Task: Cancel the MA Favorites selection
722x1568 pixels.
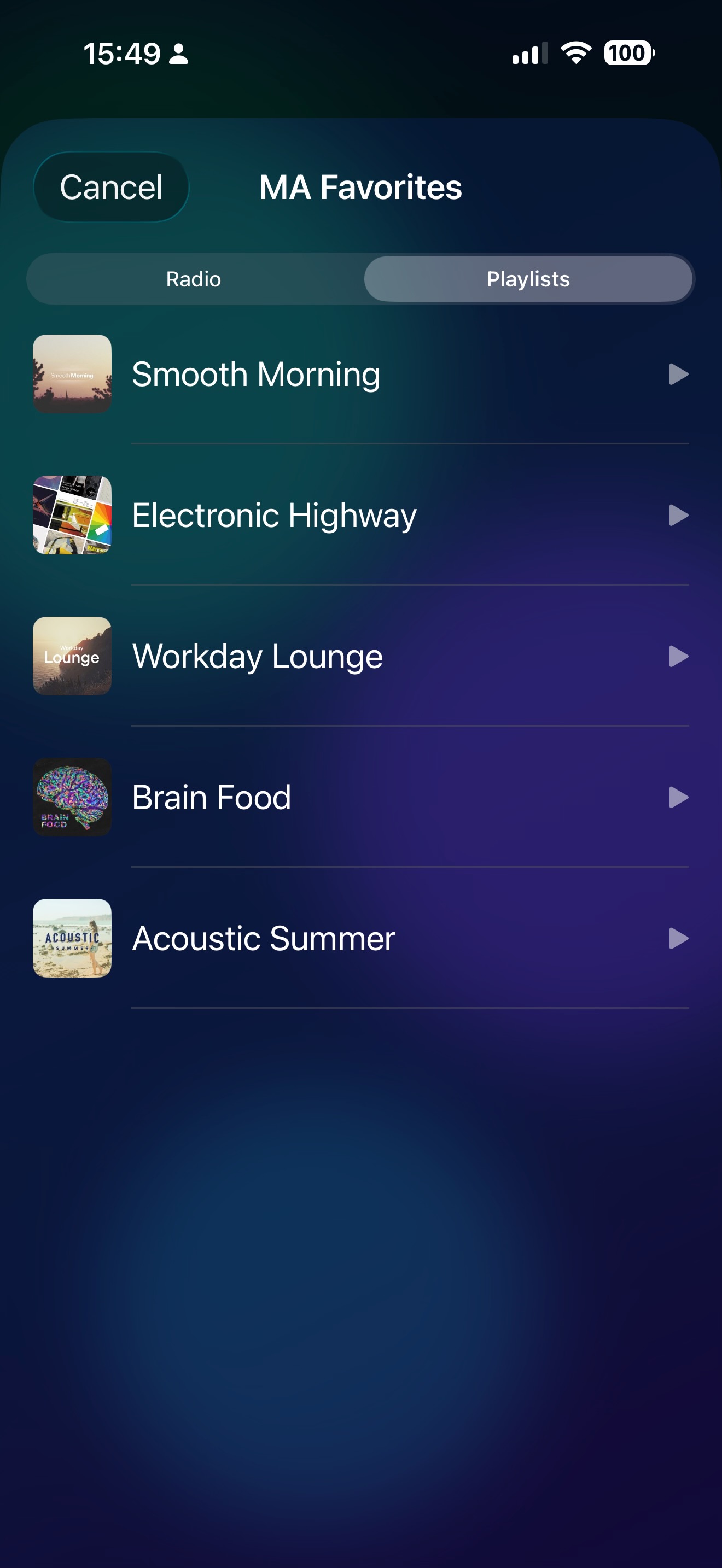Action: click(111, 186)
